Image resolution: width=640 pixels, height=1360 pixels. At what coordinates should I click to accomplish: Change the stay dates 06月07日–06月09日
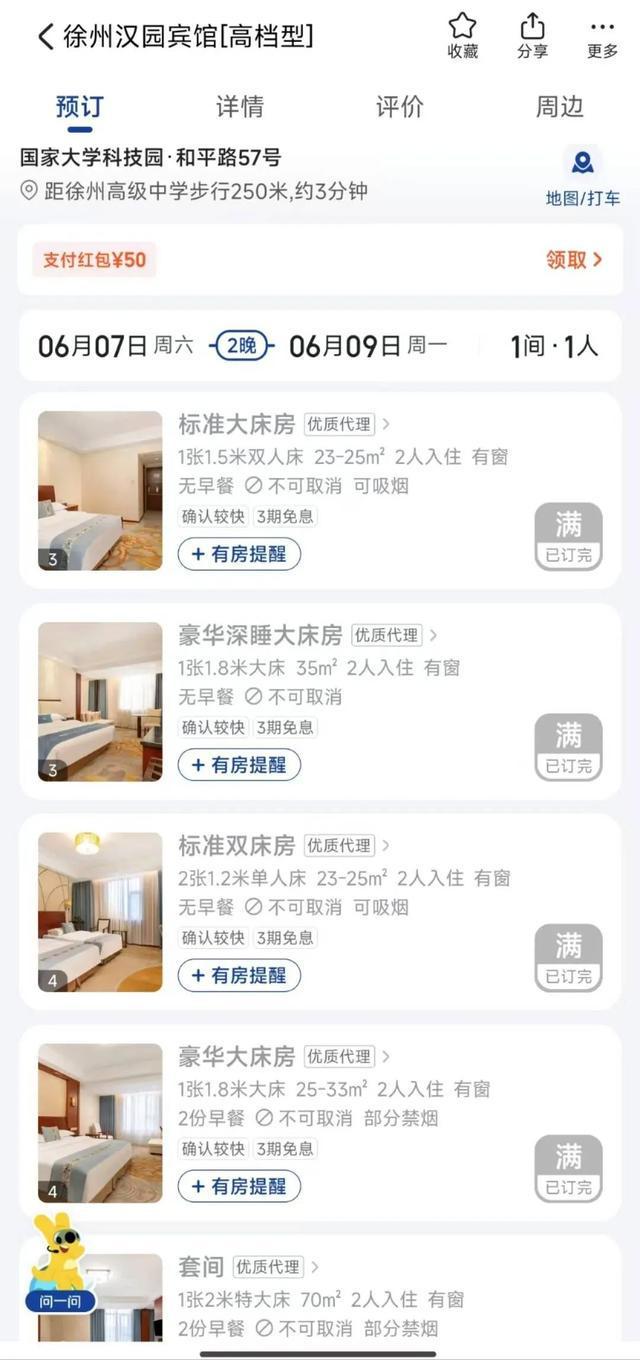click(x=242, y=347)
